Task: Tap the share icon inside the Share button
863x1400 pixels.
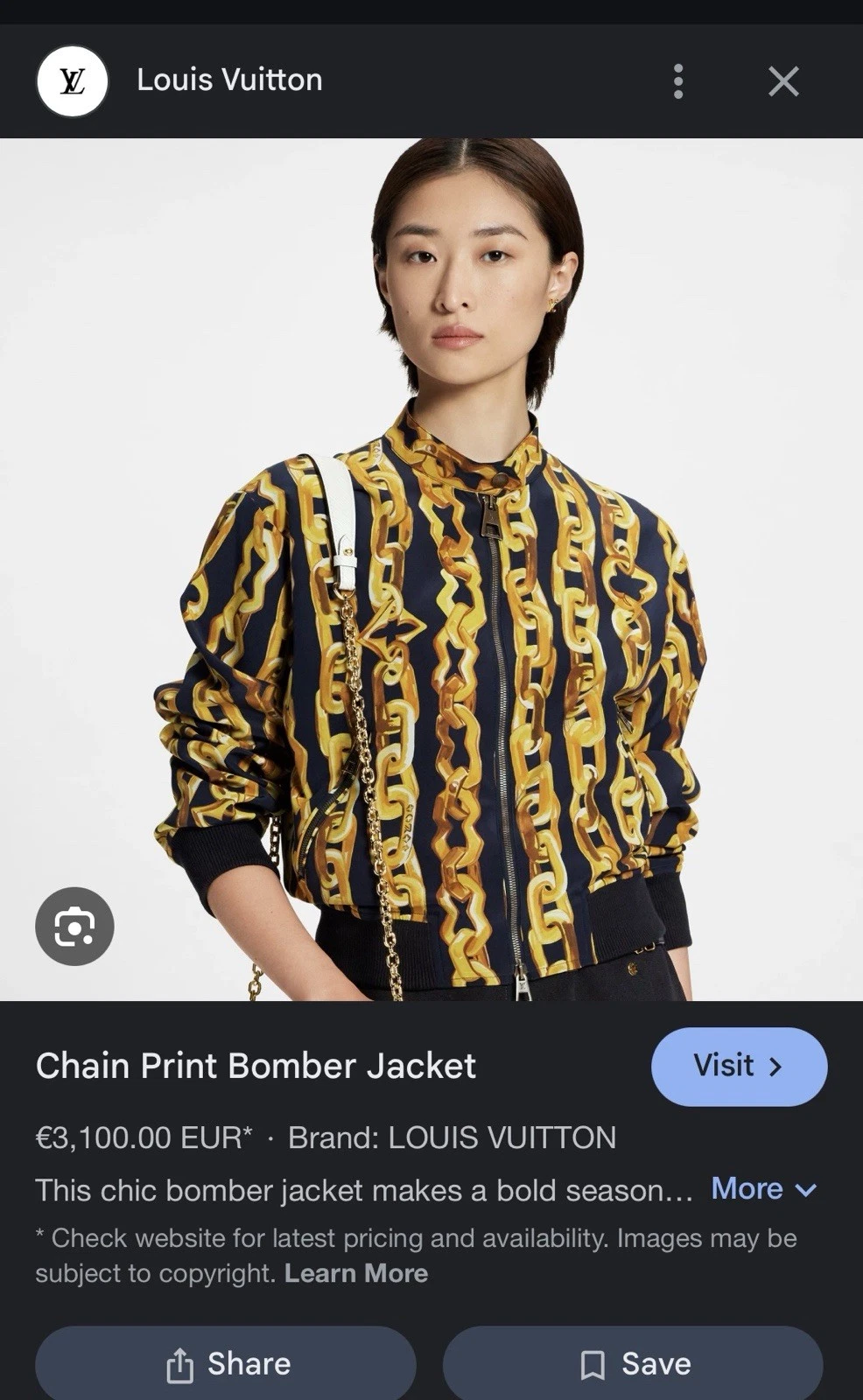Action: tap(179, 1362)
